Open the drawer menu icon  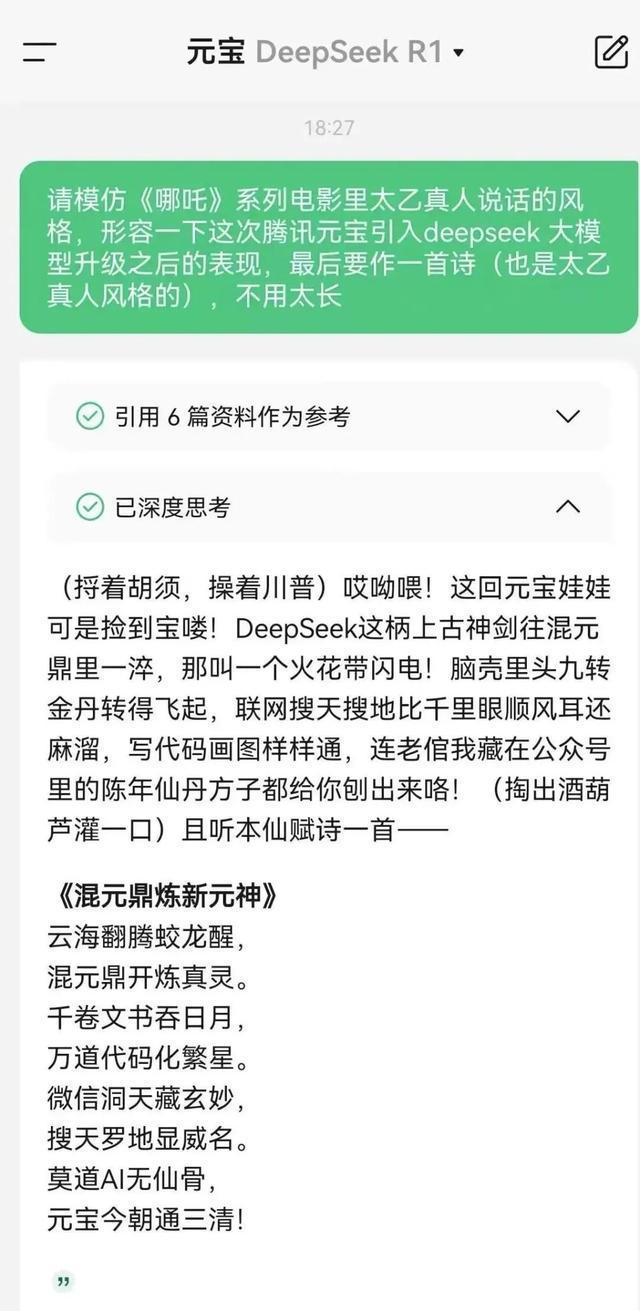coord(39,52)
